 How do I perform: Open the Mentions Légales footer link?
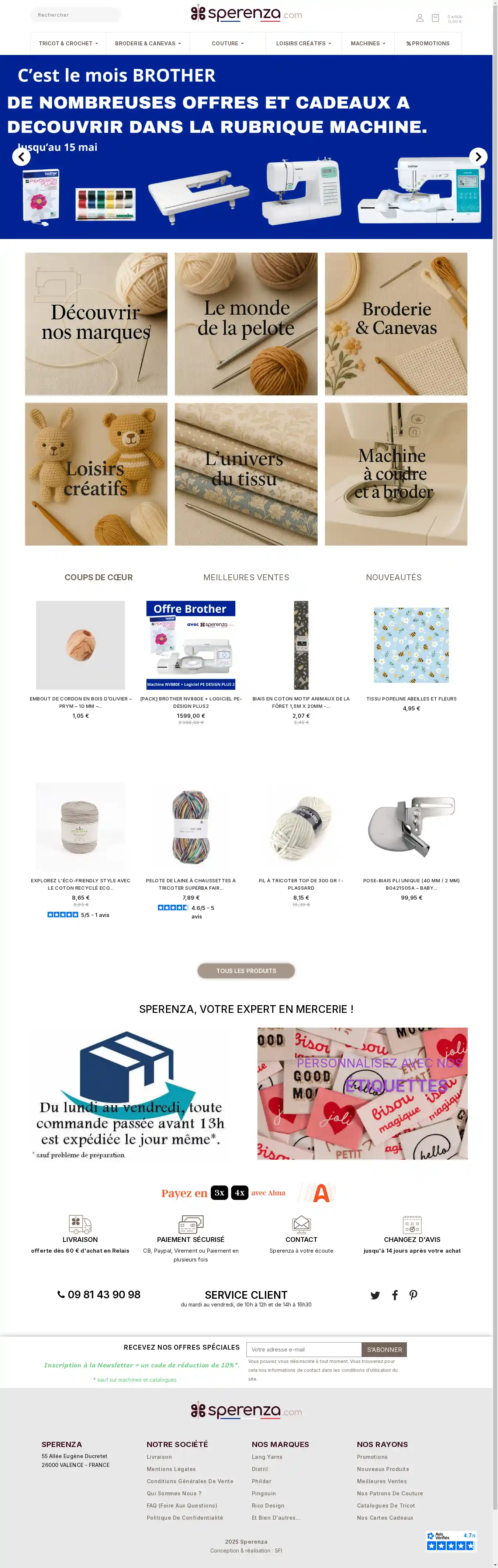[171, 1469]
